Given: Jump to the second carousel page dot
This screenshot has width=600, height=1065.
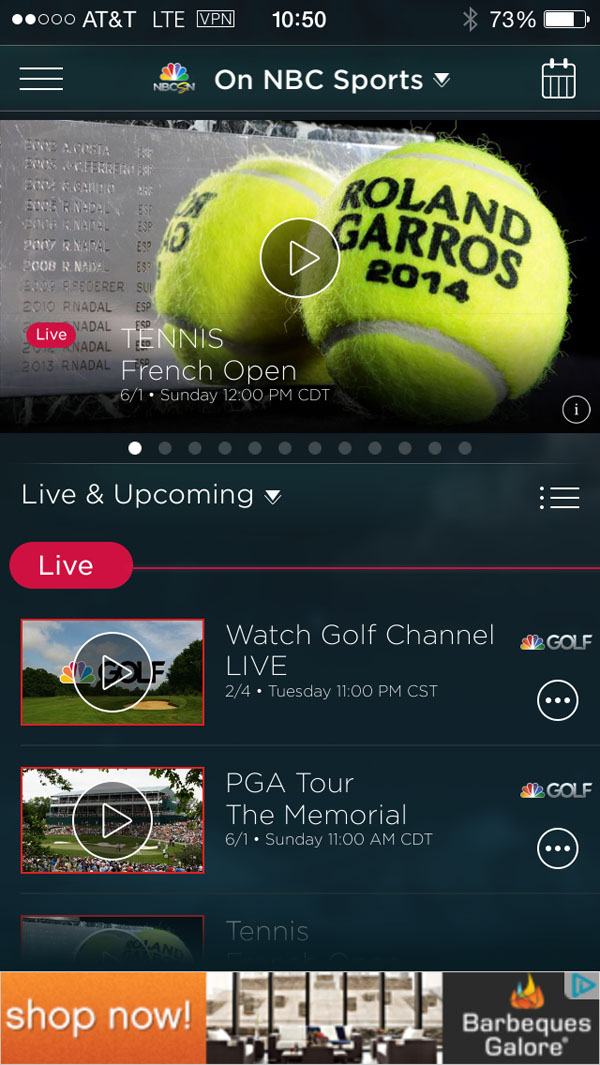Looking at the screenshot, I should click(x=165, y=448).
